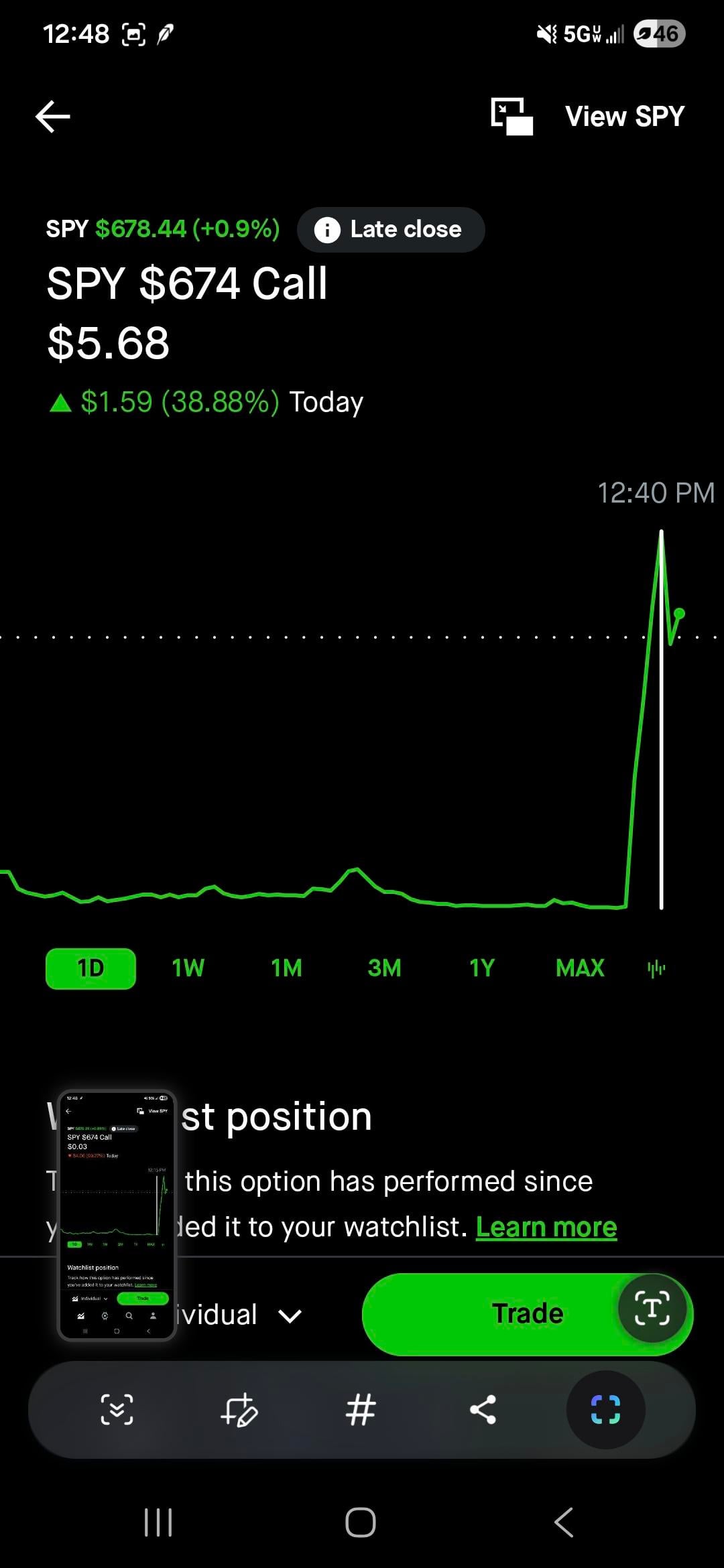Screen dimensions: 724x1568
Task: Open the screenshot preview thumbnail
Action: [x=117, y=1215]
